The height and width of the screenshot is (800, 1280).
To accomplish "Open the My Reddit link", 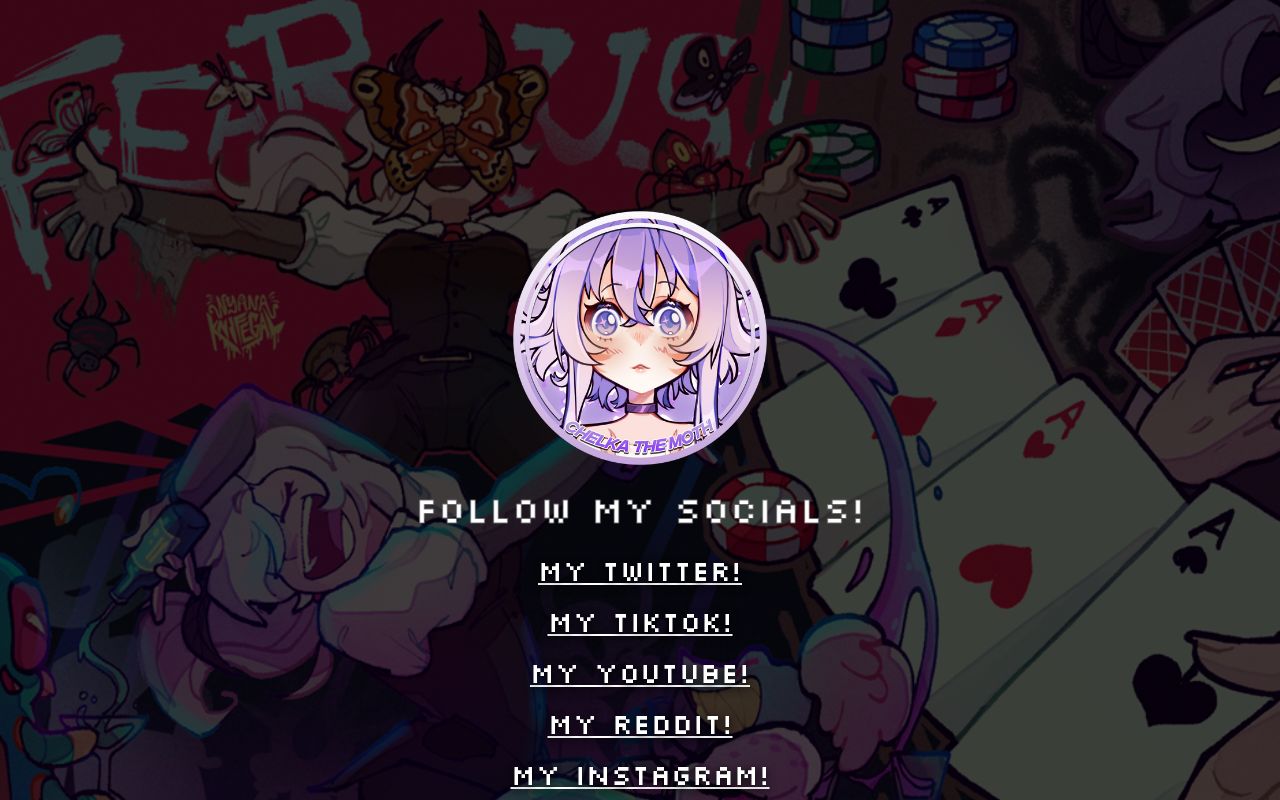I will (640, 725).
